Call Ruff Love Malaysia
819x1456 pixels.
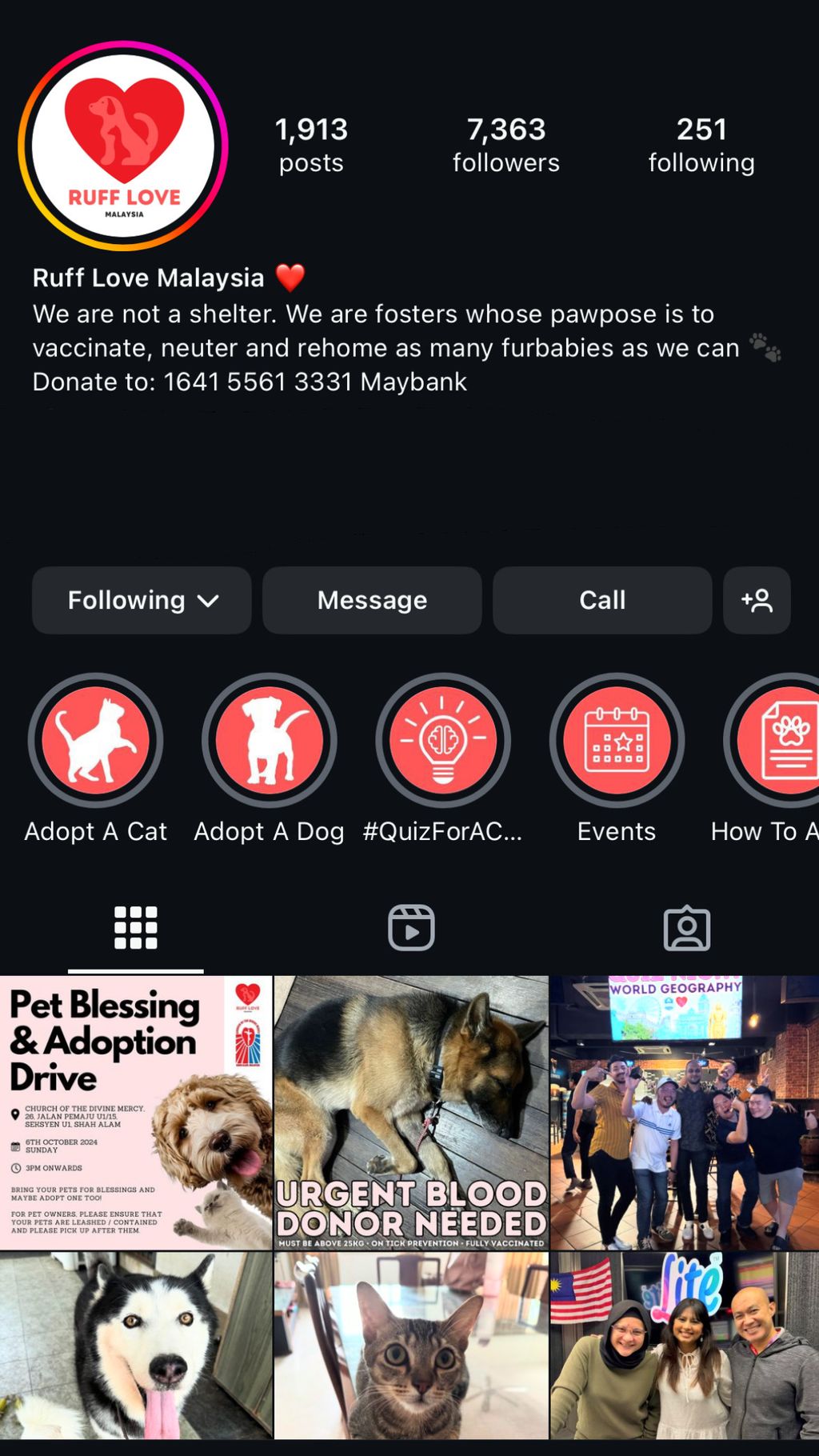602,600
